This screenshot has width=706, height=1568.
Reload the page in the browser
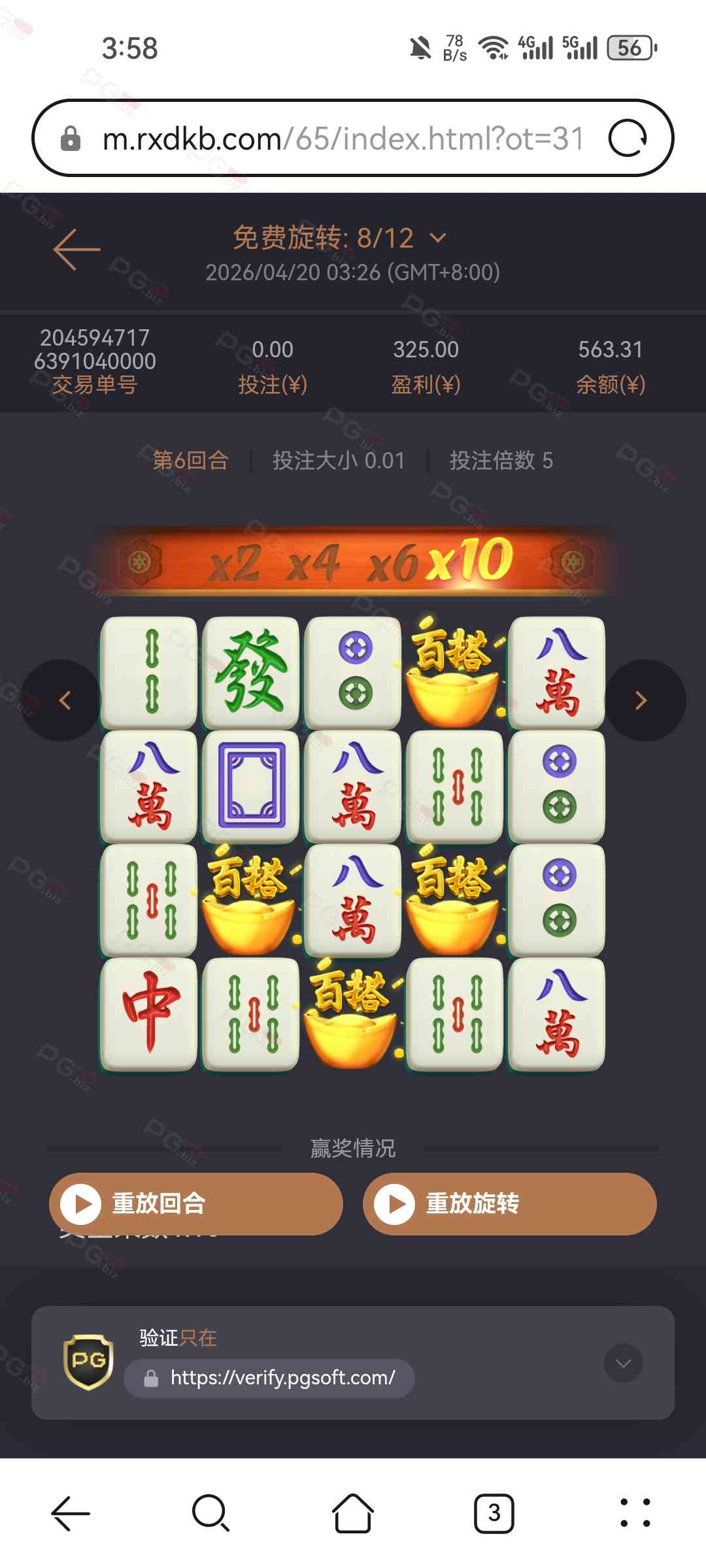(x=628, y=139)
